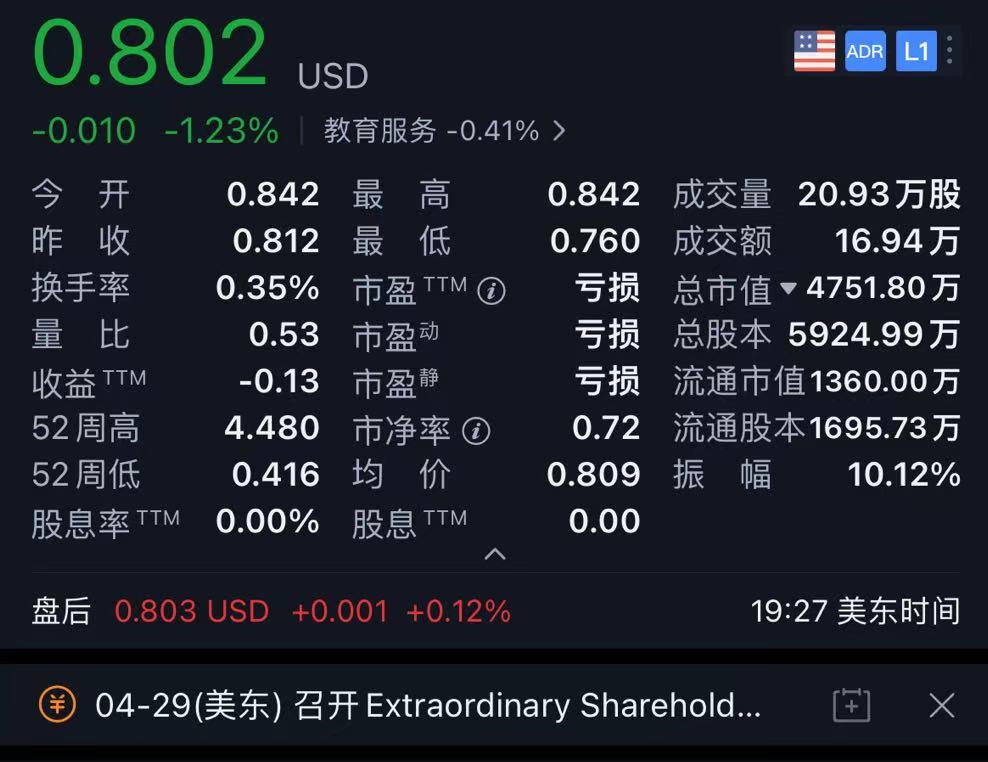Open the 04-29 Extraordinary Shareholder meeting notice
Image resolution: width=988 pixels, height=762 pixels.
pyautogui.click(x=427, y=706)
